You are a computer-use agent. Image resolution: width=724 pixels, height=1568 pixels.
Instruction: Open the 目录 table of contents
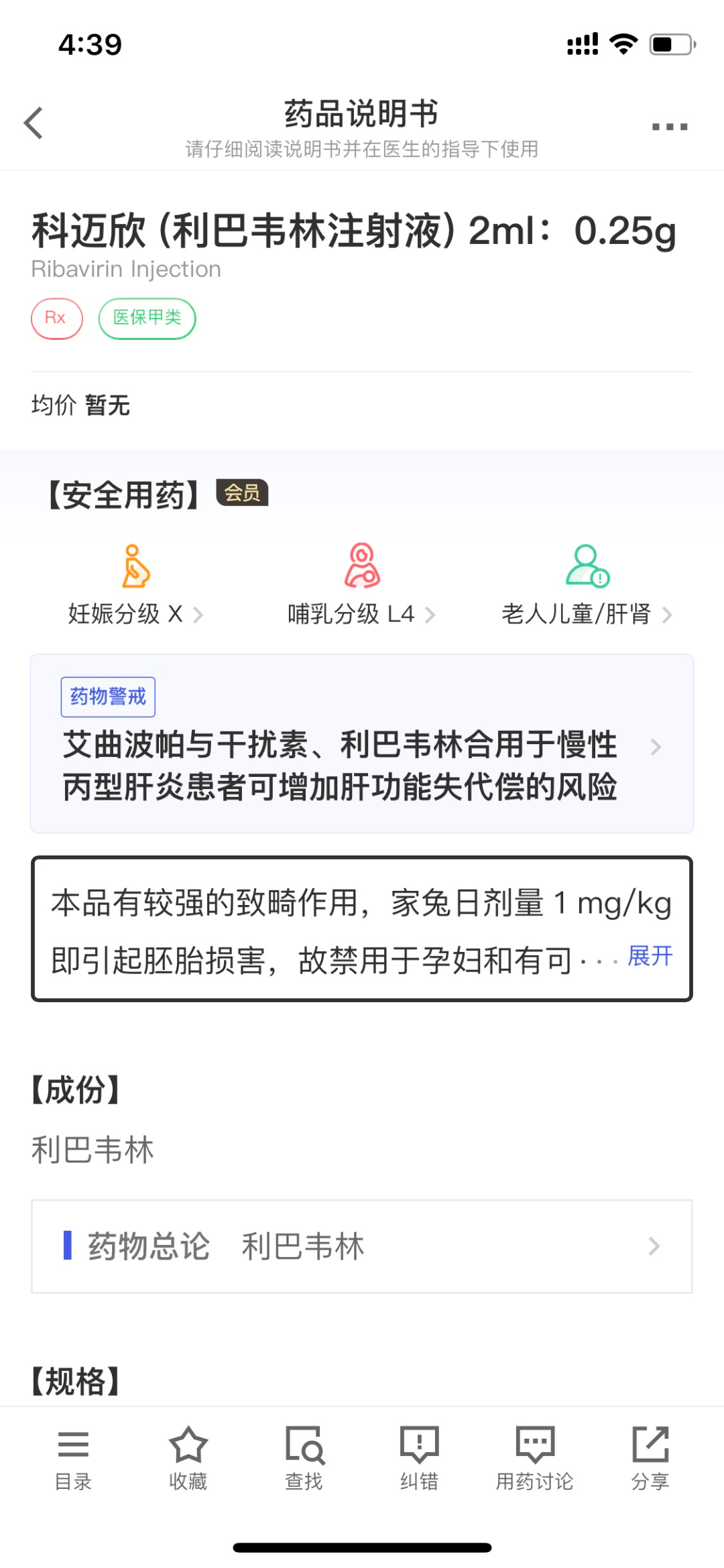coord(73,1458)
